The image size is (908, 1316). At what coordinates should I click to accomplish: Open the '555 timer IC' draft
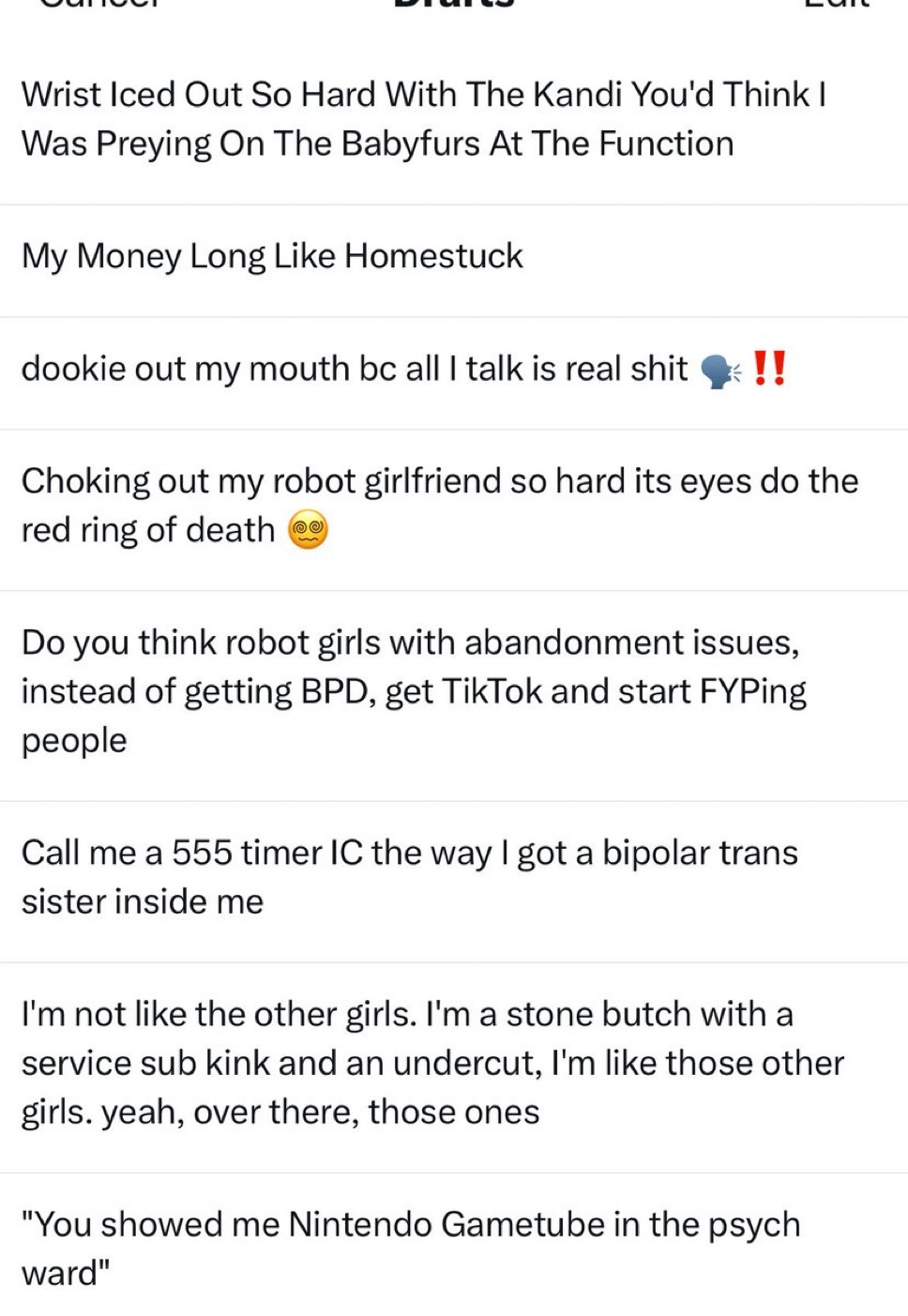pos(409,877)
